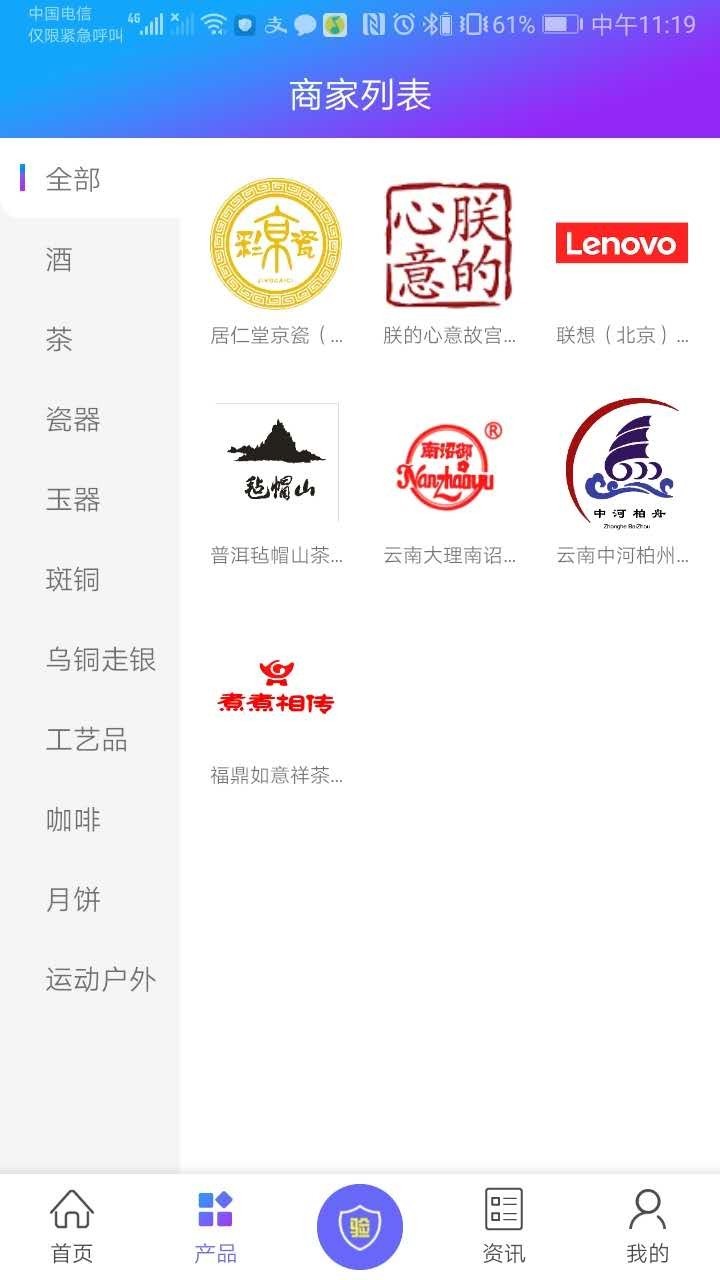The width and height of the screenshot is (720, 1280).
Task: Select the 酒 category
Action: [x=60, y=260]
